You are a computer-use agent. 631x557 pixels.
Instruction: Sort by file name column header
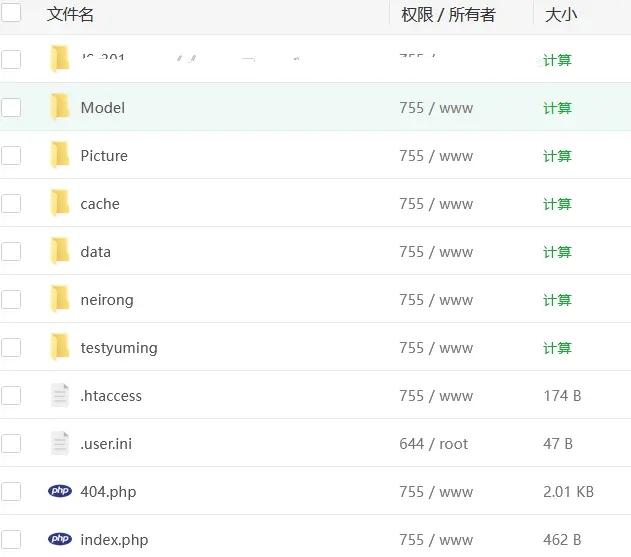coord(70,15)
